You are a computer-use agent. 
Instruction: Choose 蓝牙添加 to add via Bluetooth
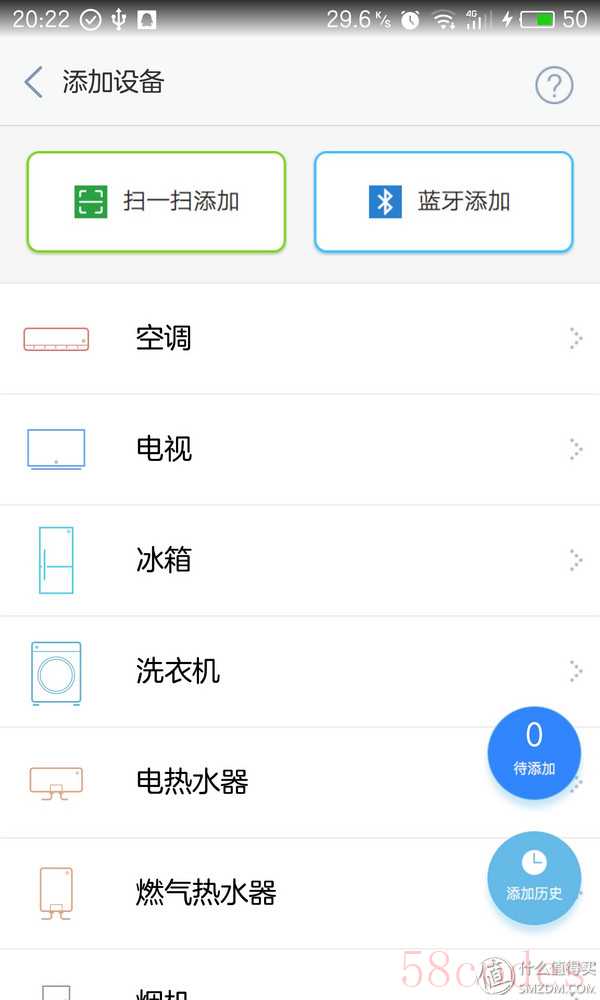(x=443, y=201)
